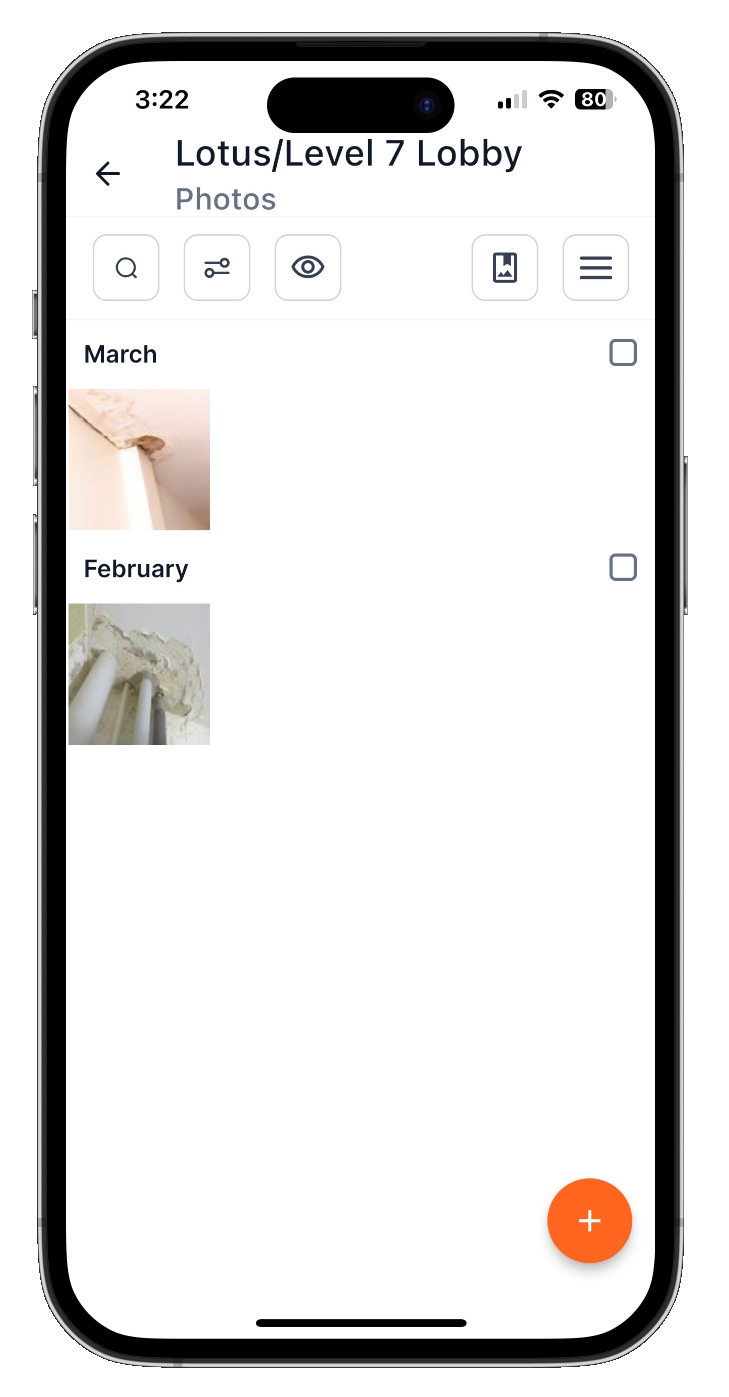The width and height of the screenshot is (729, 1397).
Task: Open the March ceiling photo
Action: coord(139,459)
